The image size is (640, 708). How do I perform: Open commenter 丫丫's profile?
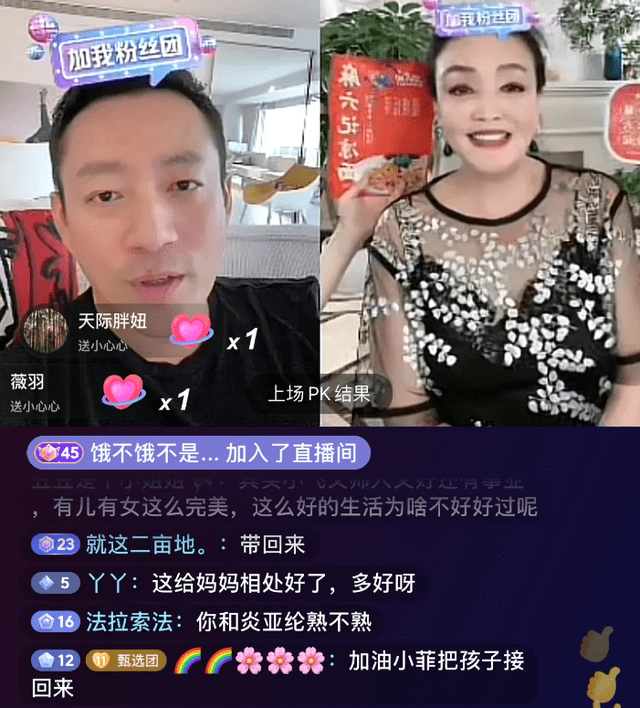pos(108,583)
